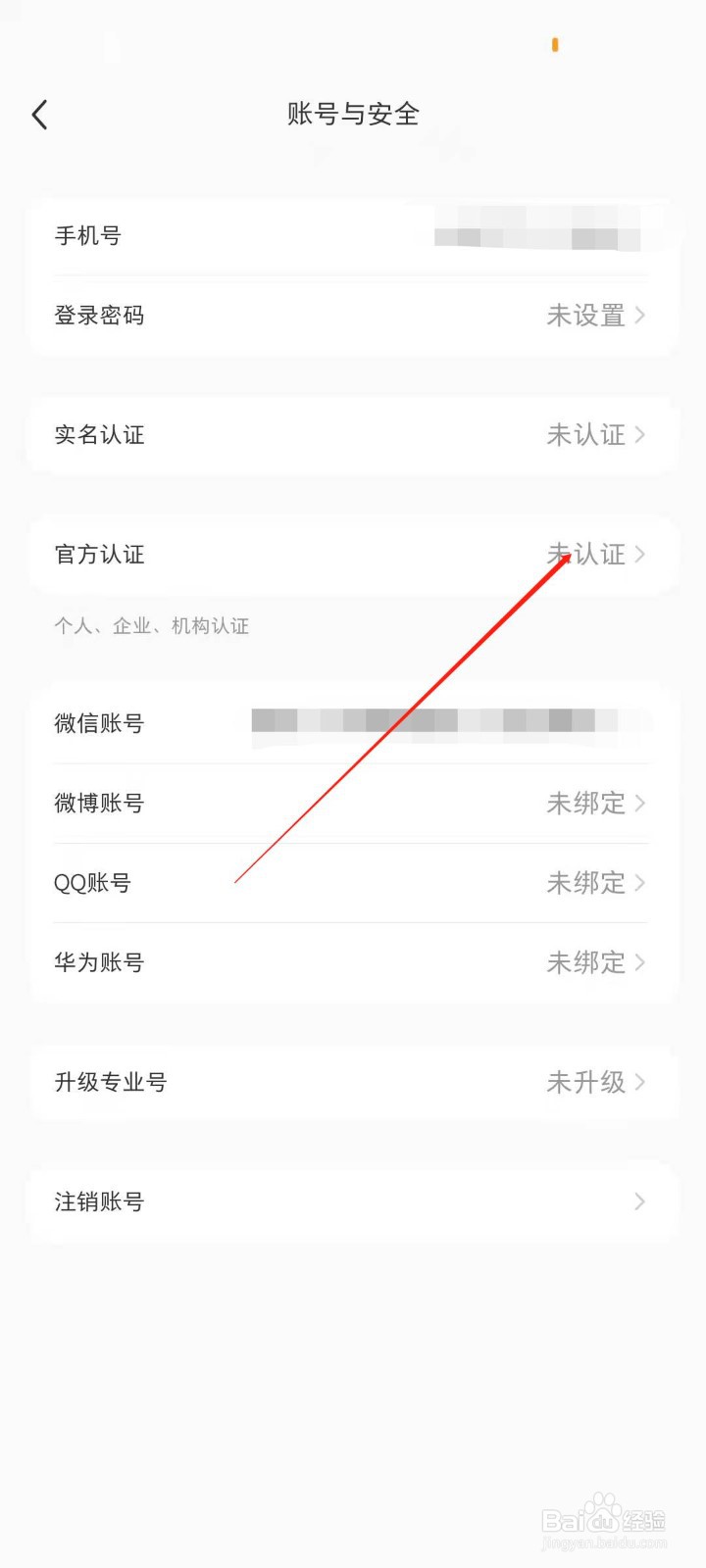Bind a QQ account via QQ账号
The image size is (706, 1568).
coord(353,882)
